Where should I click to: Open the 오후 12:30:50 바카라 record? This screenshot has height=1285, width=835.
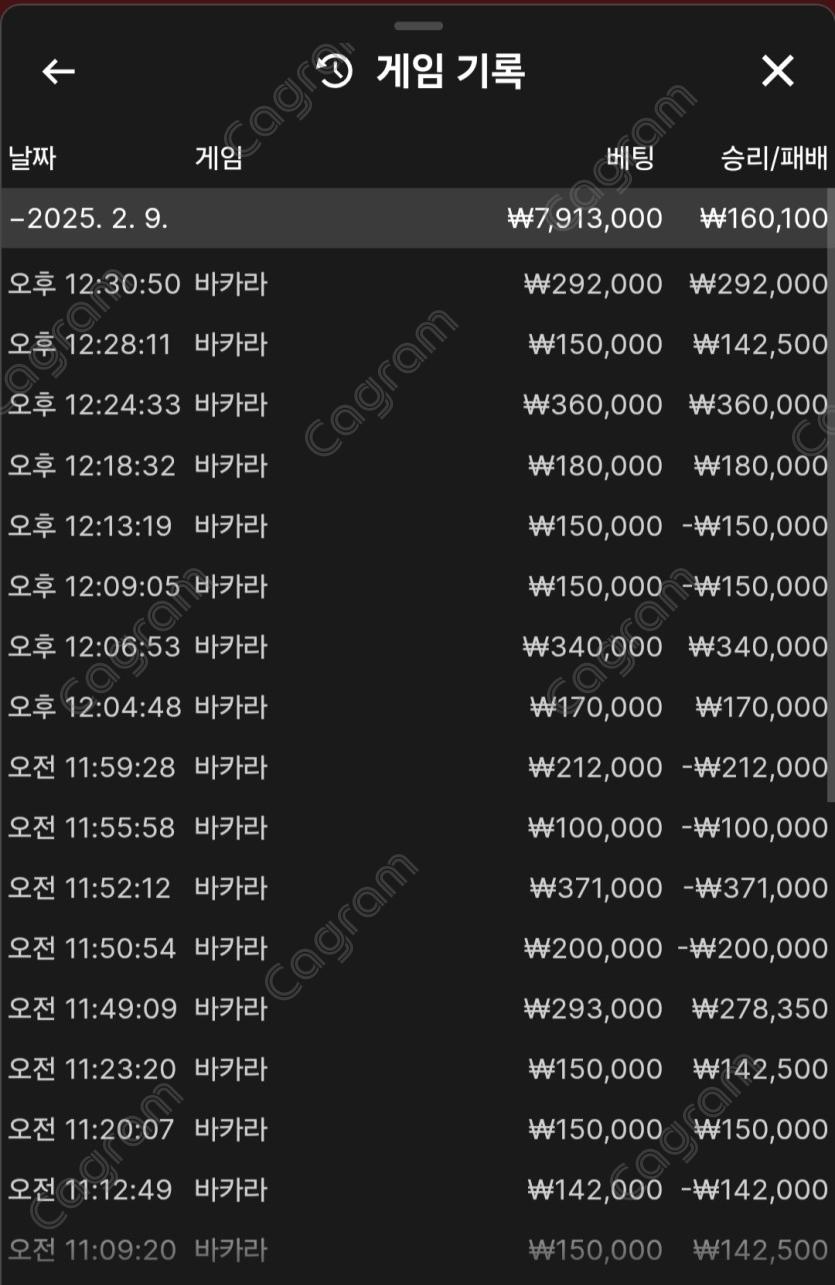pyautogui.click(x=417, y=285)
